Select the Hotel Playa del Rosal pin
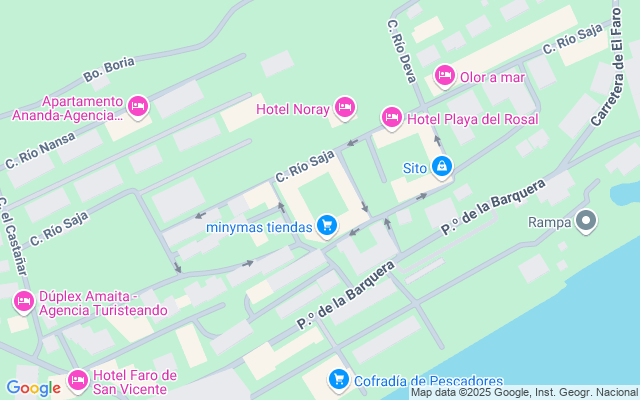Image resolution: width=640 pixels, height=400 pixels. [392, 119]
